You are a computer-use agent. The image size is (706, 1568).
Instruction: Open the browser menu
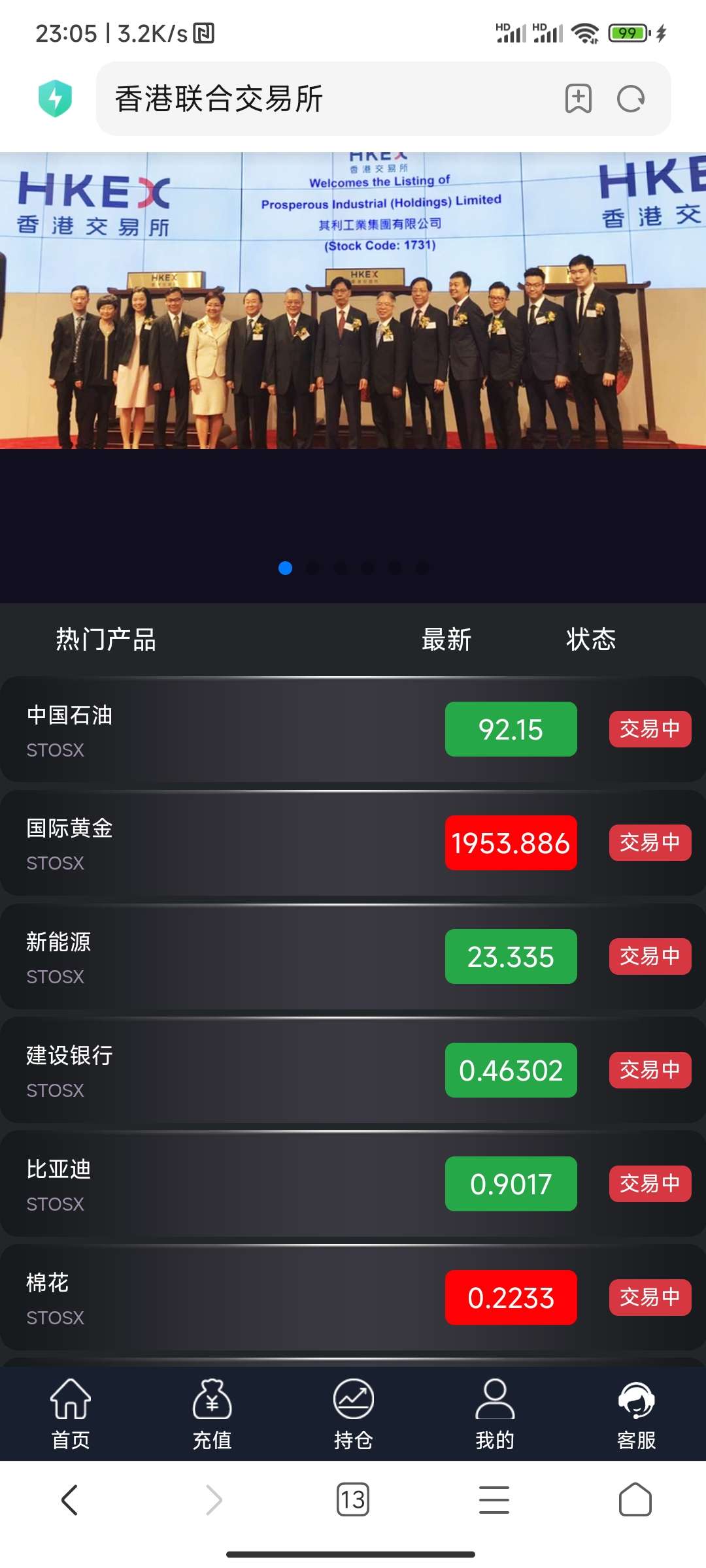coord(494,1499)
